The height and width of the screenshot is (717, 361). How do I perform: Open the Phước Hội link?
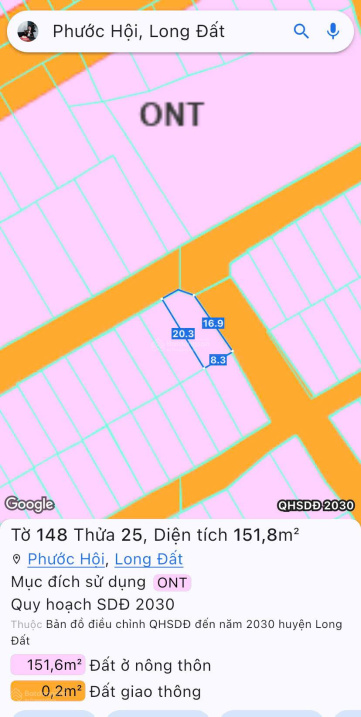(66, 559)
